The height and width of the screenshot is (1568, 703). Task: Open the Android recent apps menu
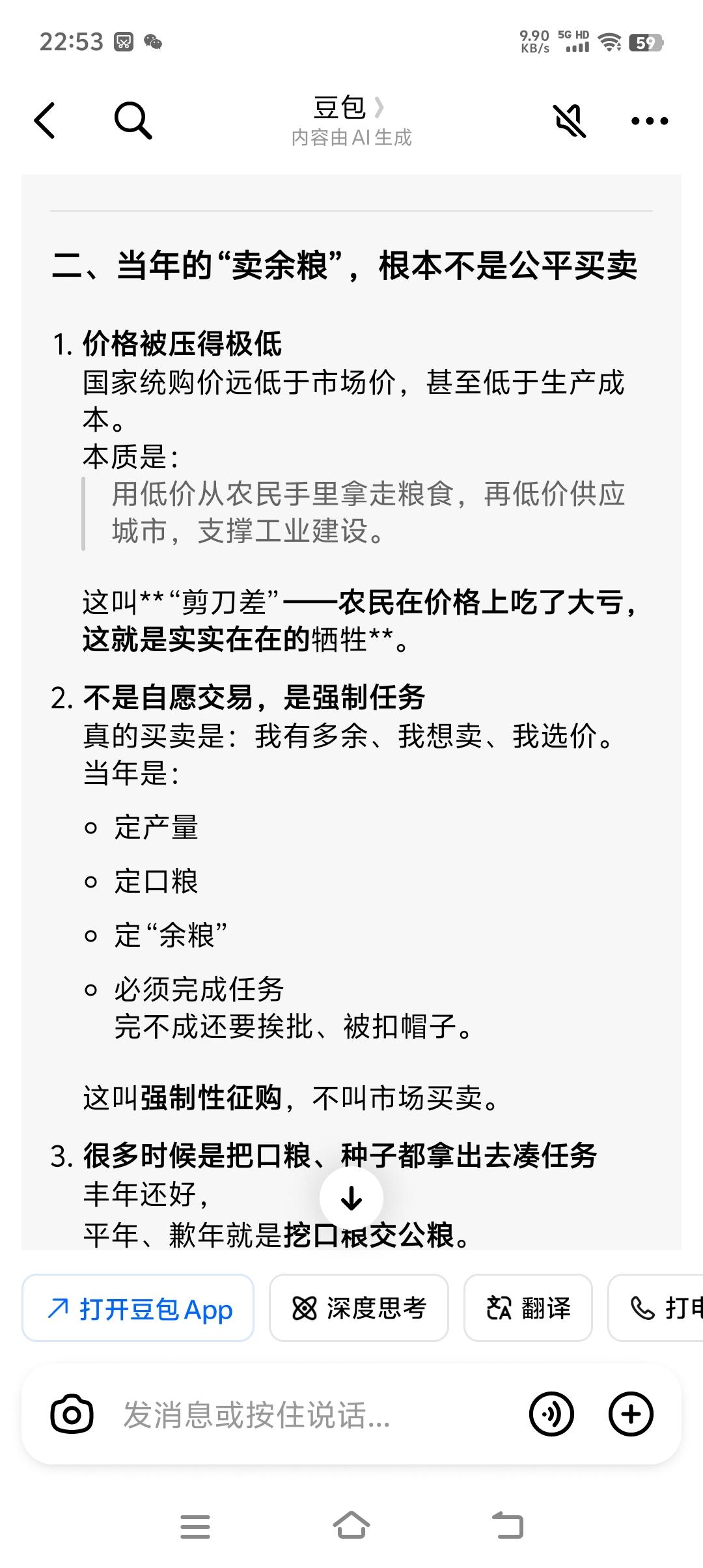tap(195, 1526)
